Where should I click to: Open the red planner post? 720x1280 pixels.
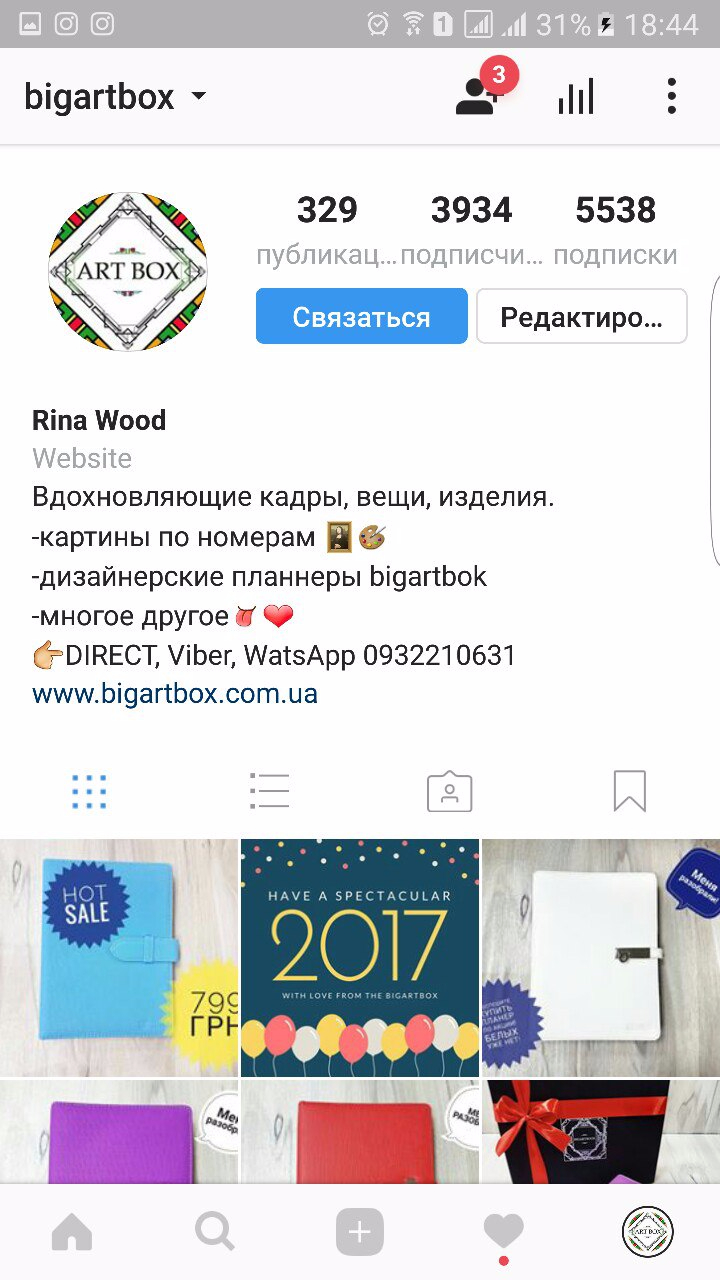(360, 1132)
